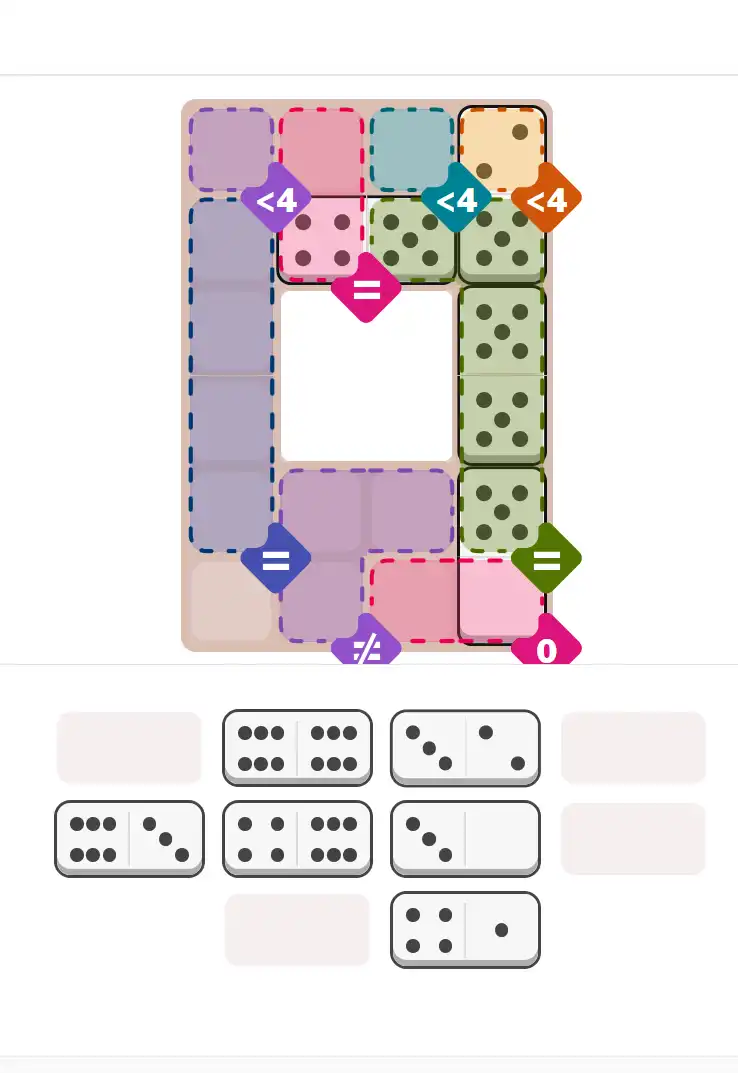Choose the three-blank domino tile

tap(465, 838)
